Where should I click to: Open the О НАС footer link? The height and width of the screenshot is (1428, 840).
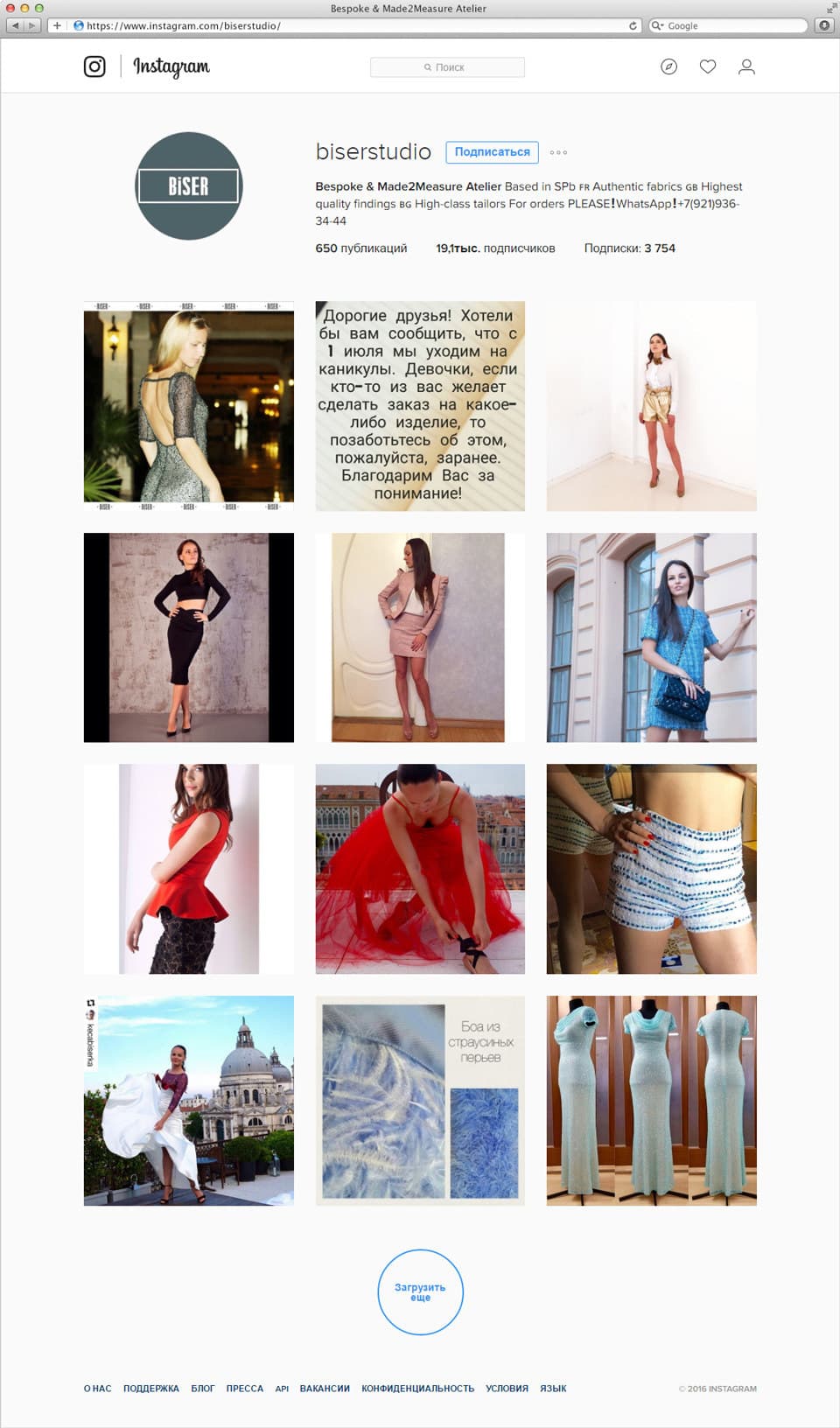coord(98,1389)
